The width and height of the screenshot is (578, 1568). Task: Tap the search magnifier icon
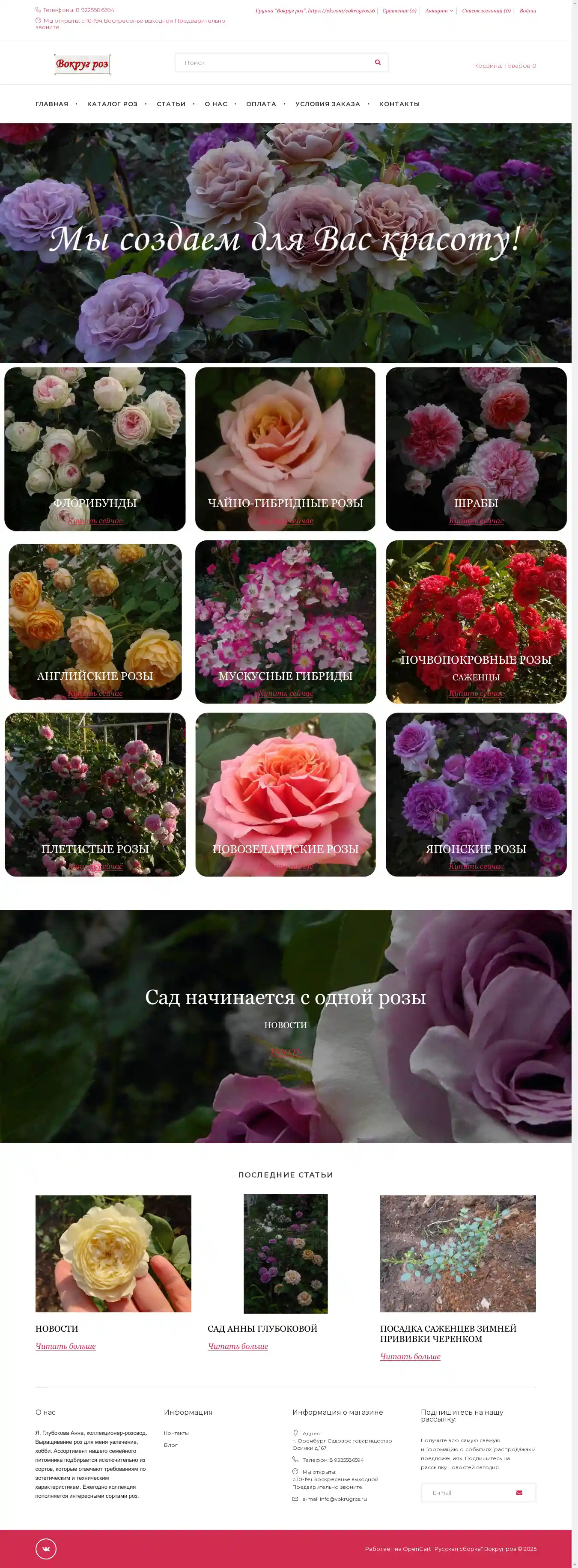[377, 62]
